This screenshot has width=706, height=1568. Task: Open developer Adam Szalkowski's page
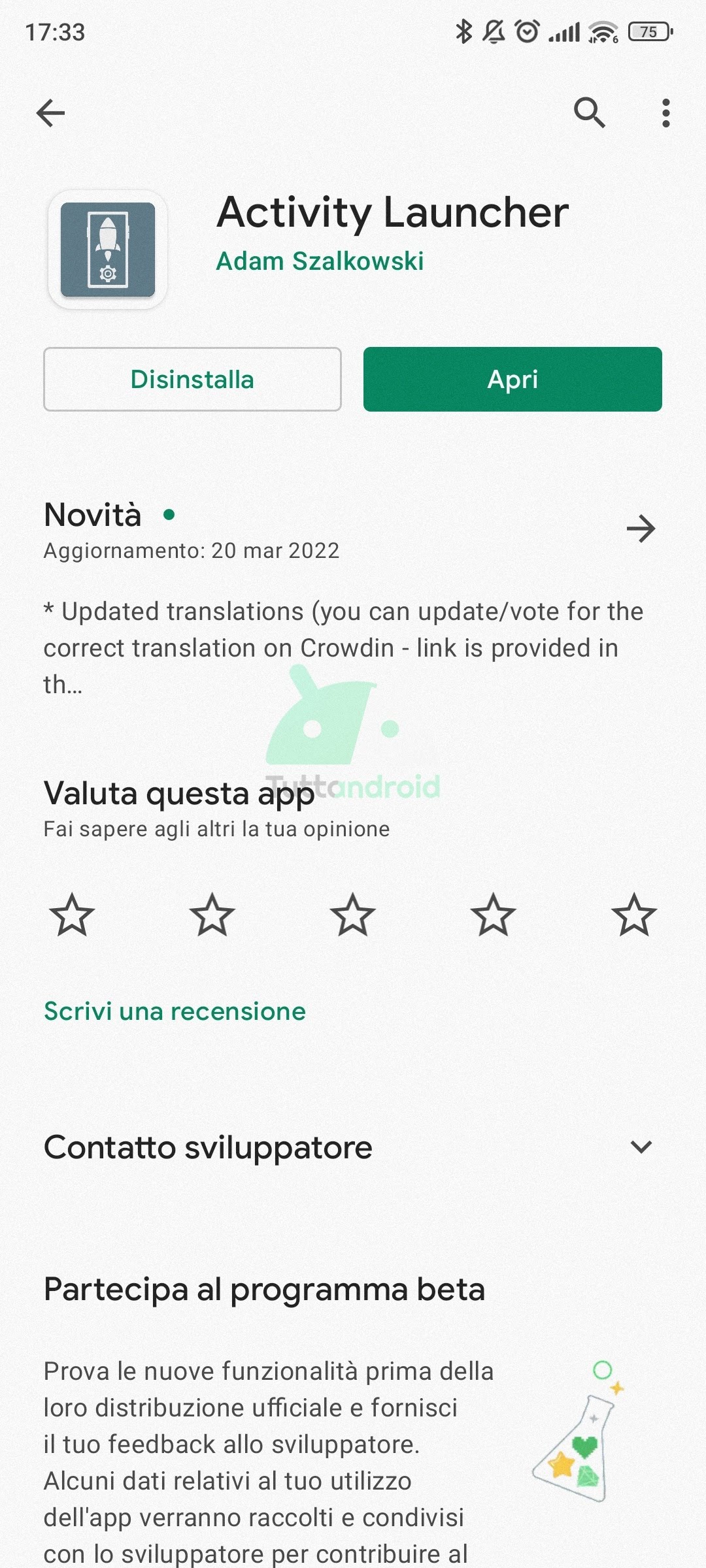(320, 261)
